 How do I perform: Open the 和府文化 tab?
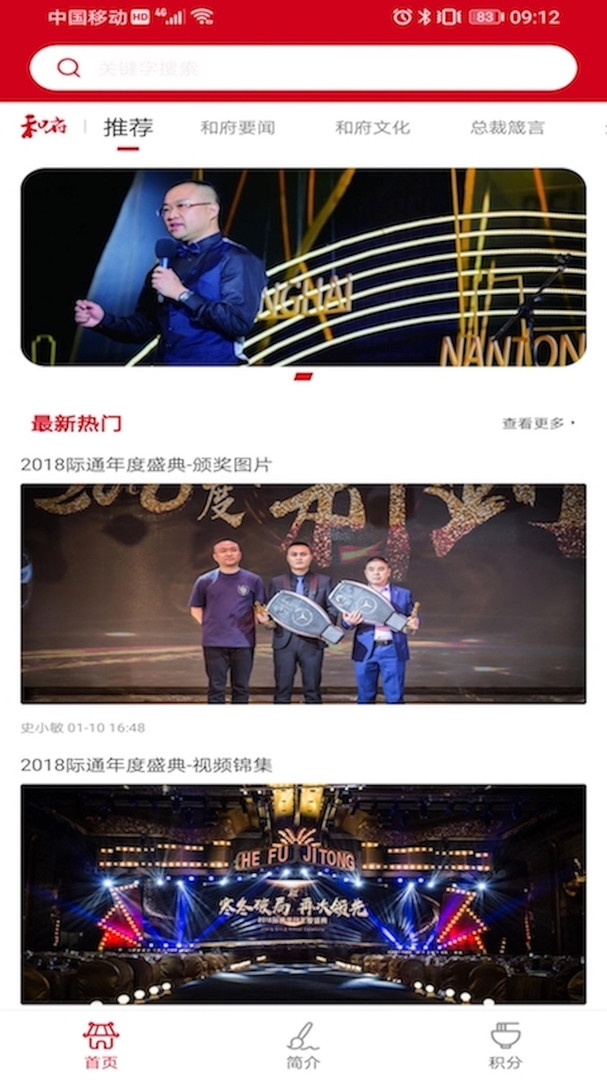pos(372,128)
